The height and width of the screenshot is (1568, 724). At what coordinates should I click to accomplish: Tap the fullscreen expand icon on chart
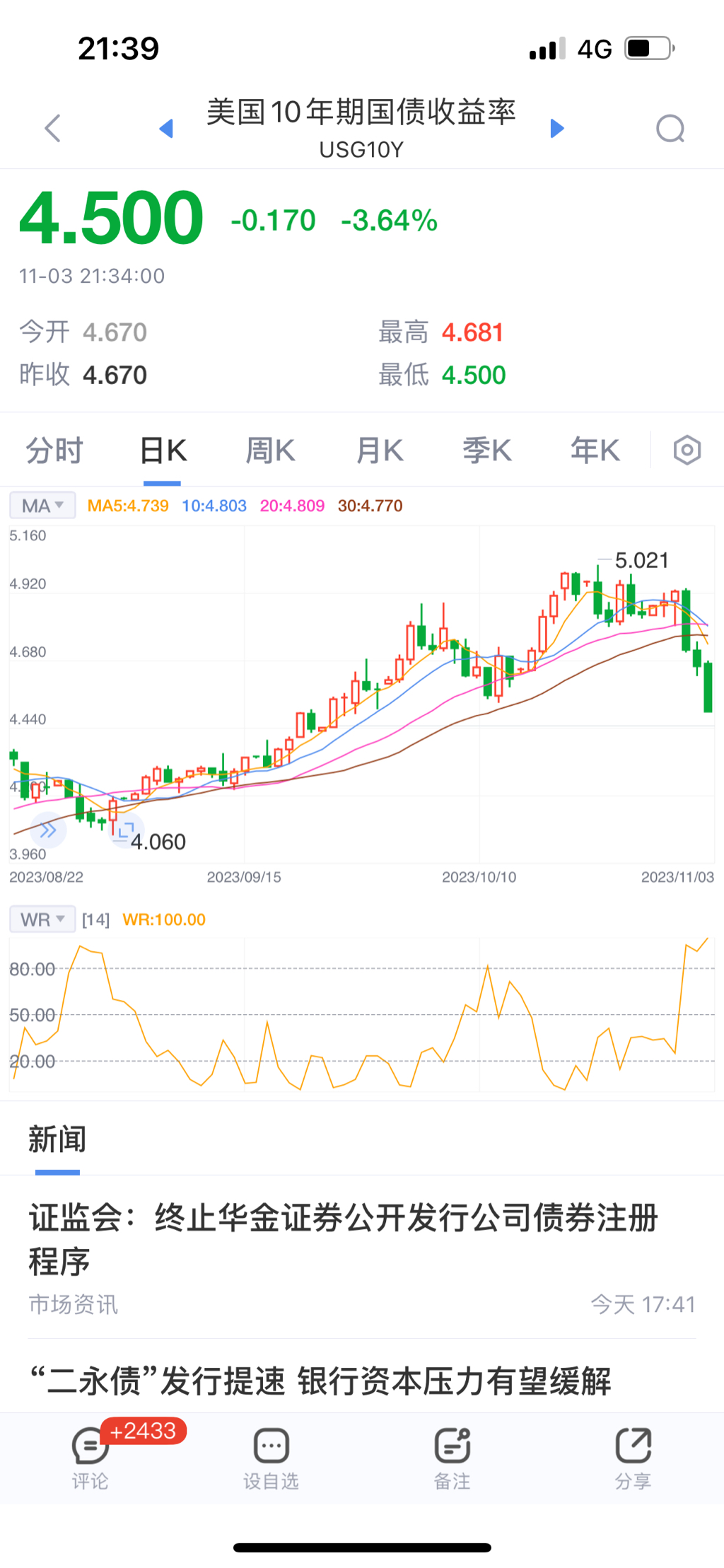[x=126, y=830]
